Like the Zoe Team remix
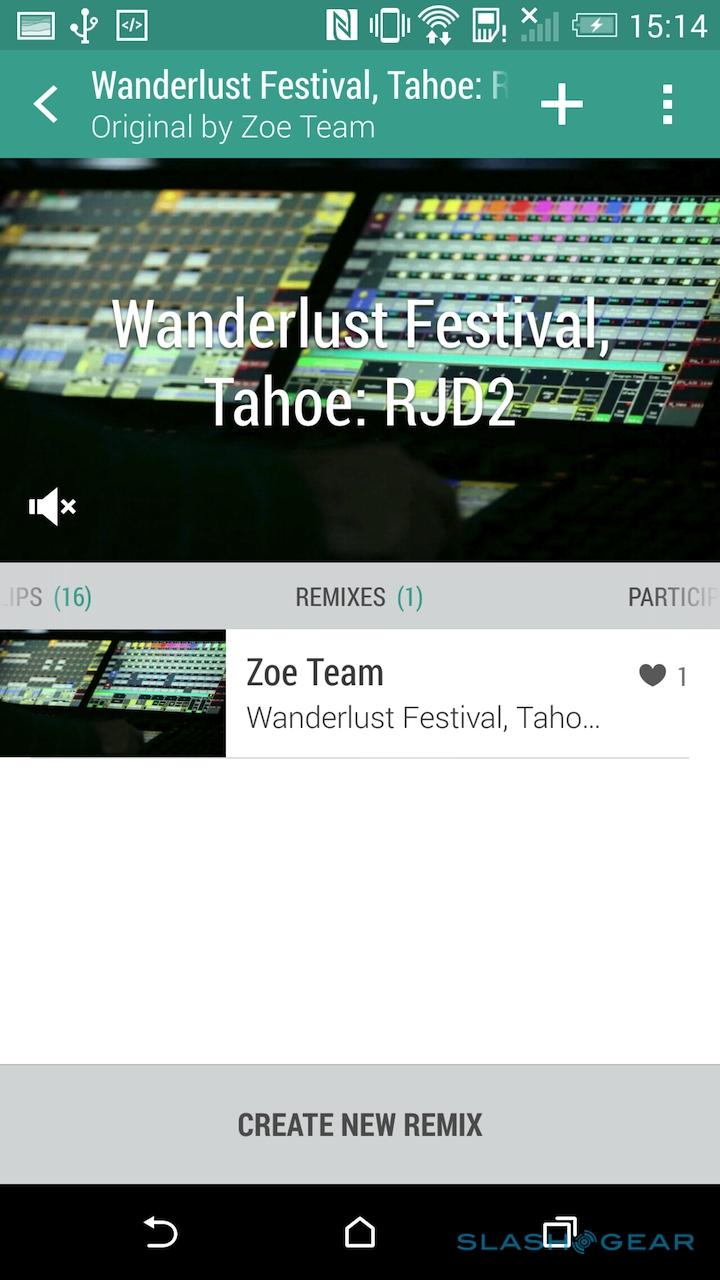Viewport: 720px width, 1280px height. pos(653,676)
